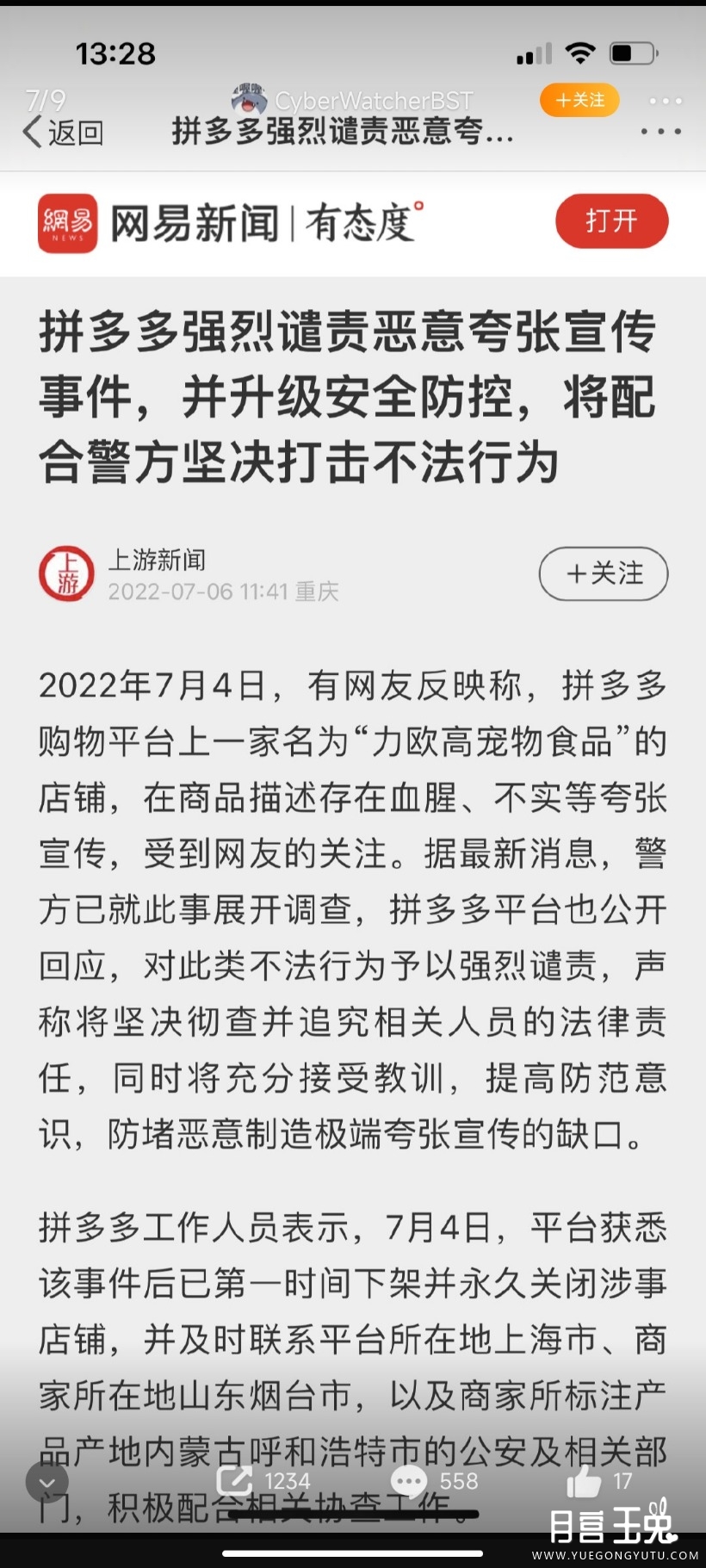Expand the truncated article title with ellipsis
The height and width of the screenshot is (1568, 706).
pyautogui.click(x=340, y=133)
